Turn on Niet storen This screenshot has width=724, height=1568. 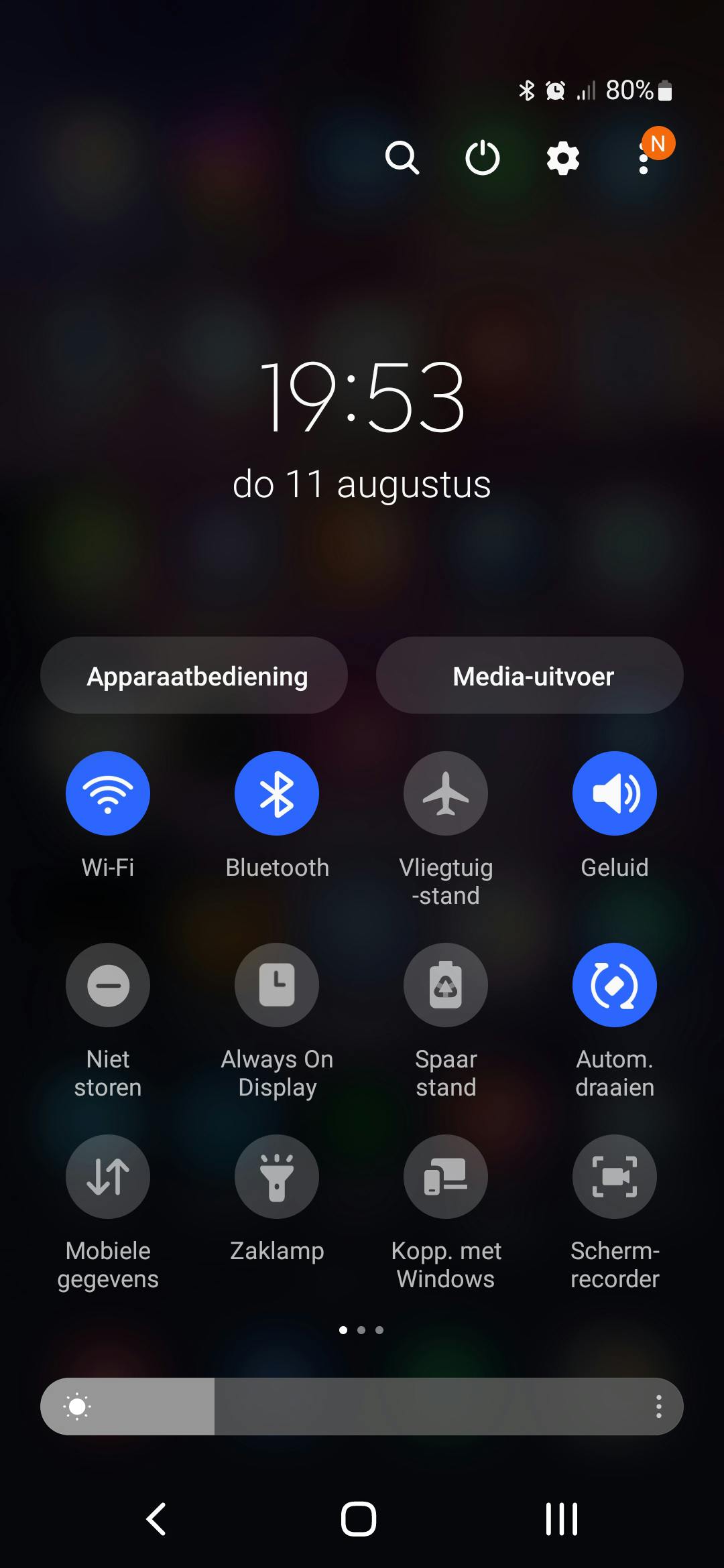108,985
